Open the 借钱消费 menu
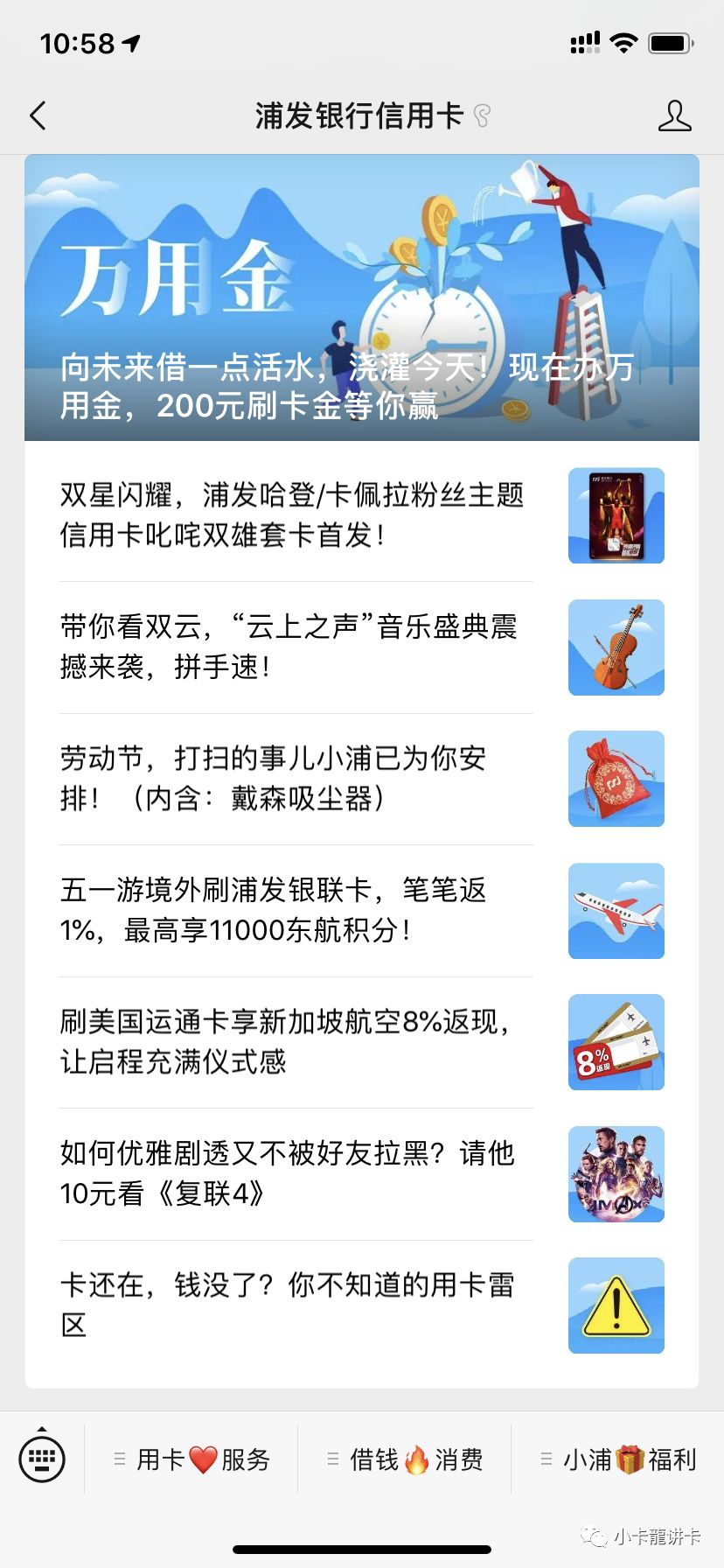Viewport: 724px width, 1568px height. coord(405,1459)
